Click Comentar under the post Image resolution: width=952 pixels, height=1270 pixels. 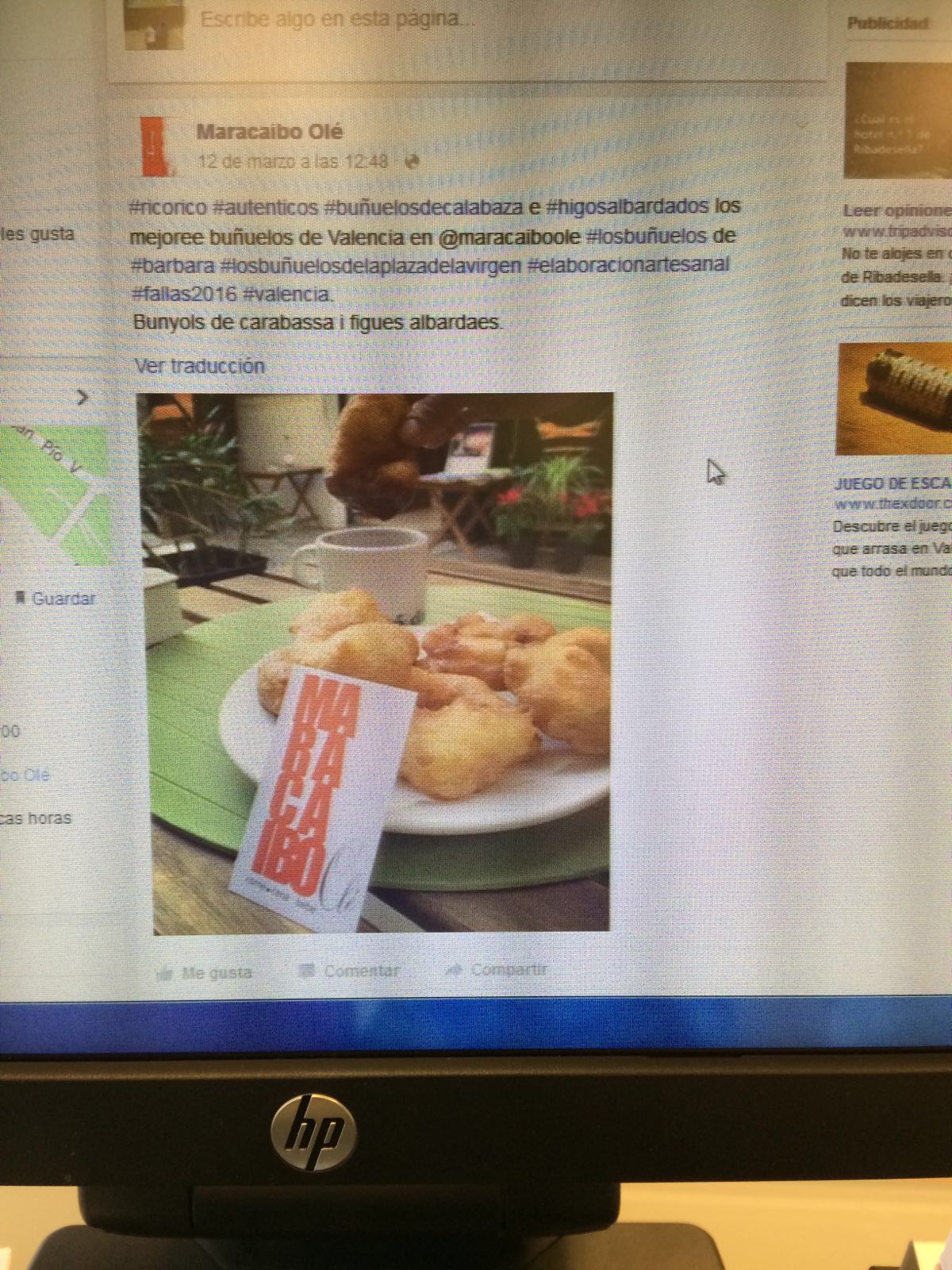click(x=351, y=971)
